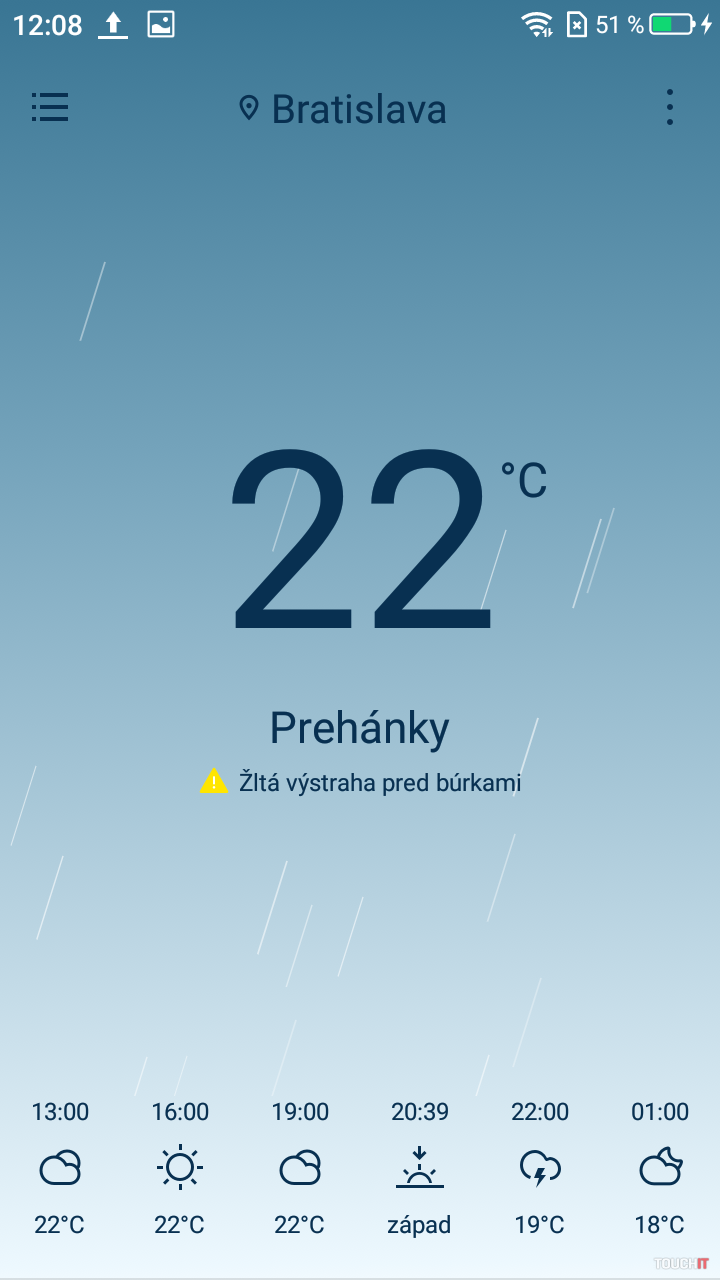Screen dimensions: 720x1280
Task: Open the overflow menu
Action: tap(669, 107)
